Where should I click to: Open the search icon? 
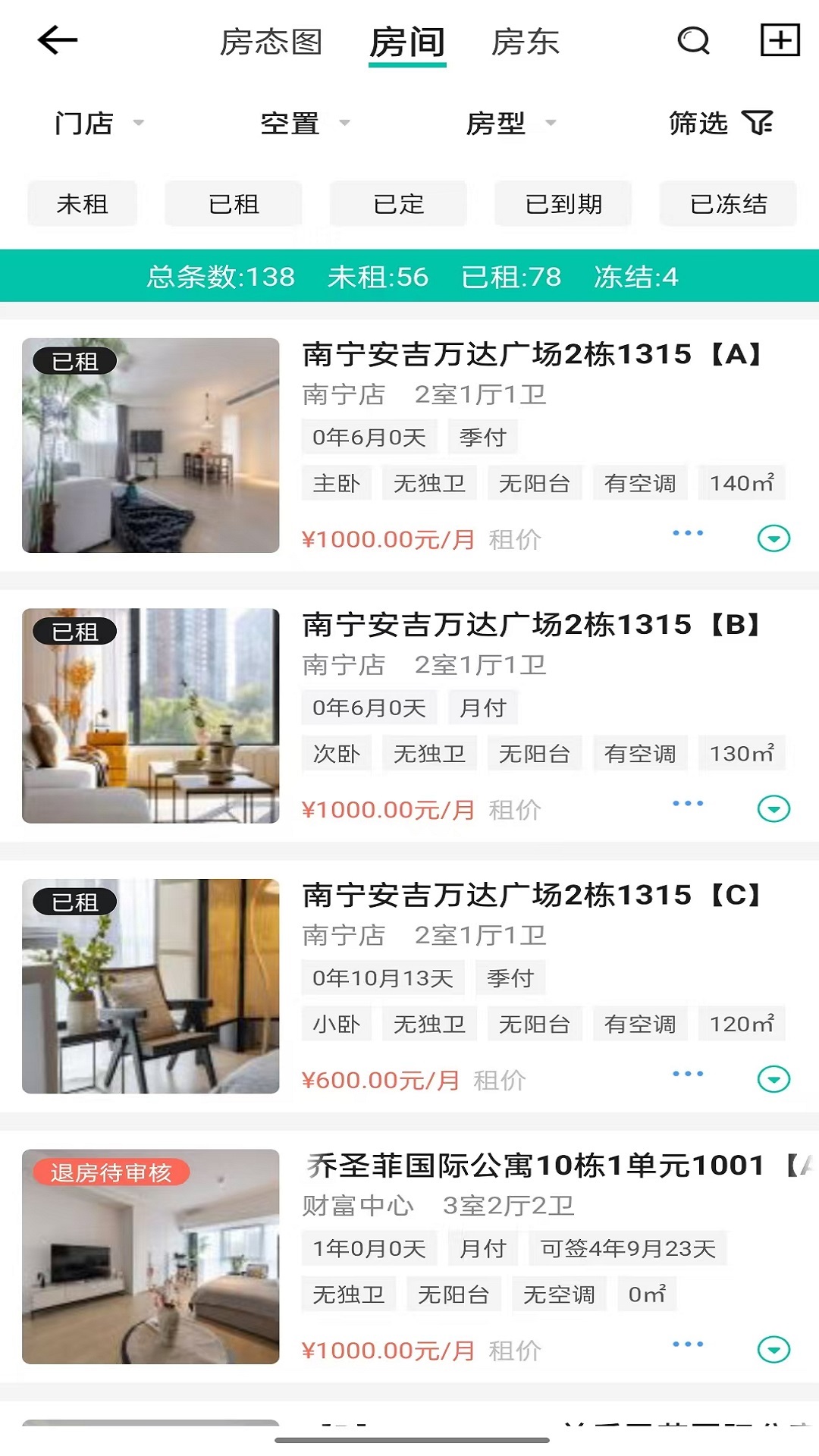click(x=693, y=41)
